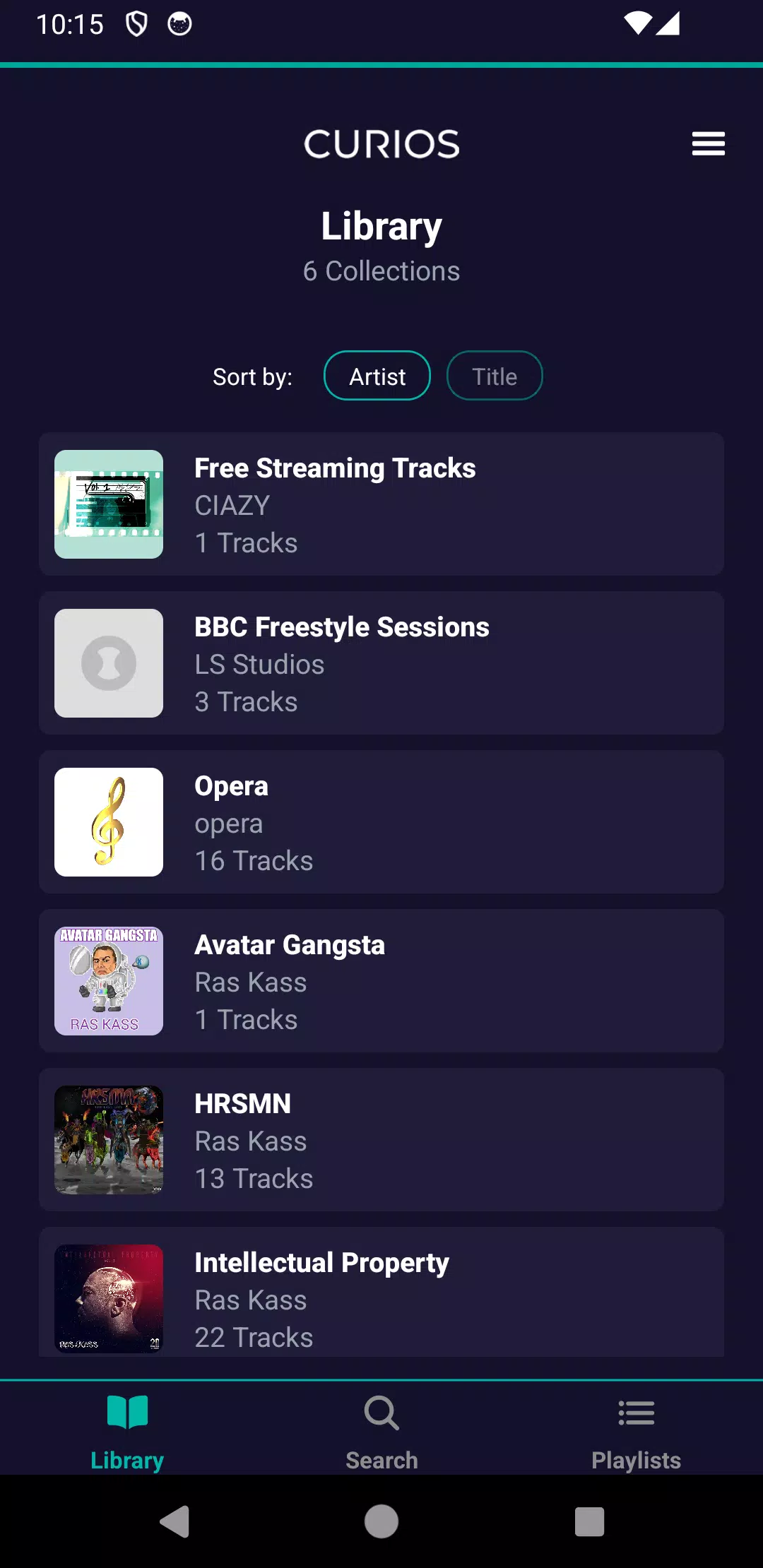Open Avatar Gangsta by Ras Kass

pos(381,981)
